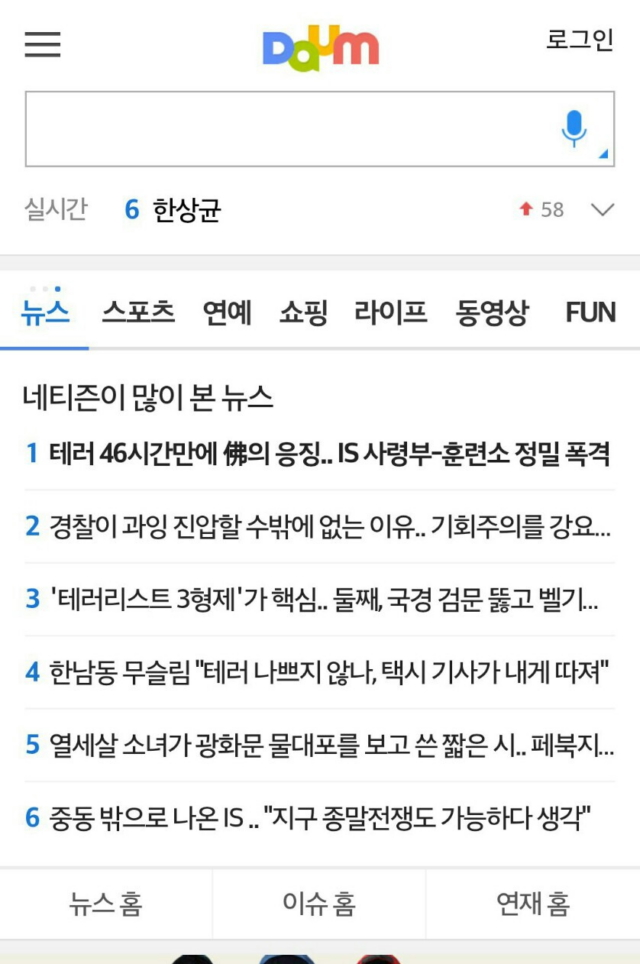Open trending keyword 한상균

click(x=186, y=210)
